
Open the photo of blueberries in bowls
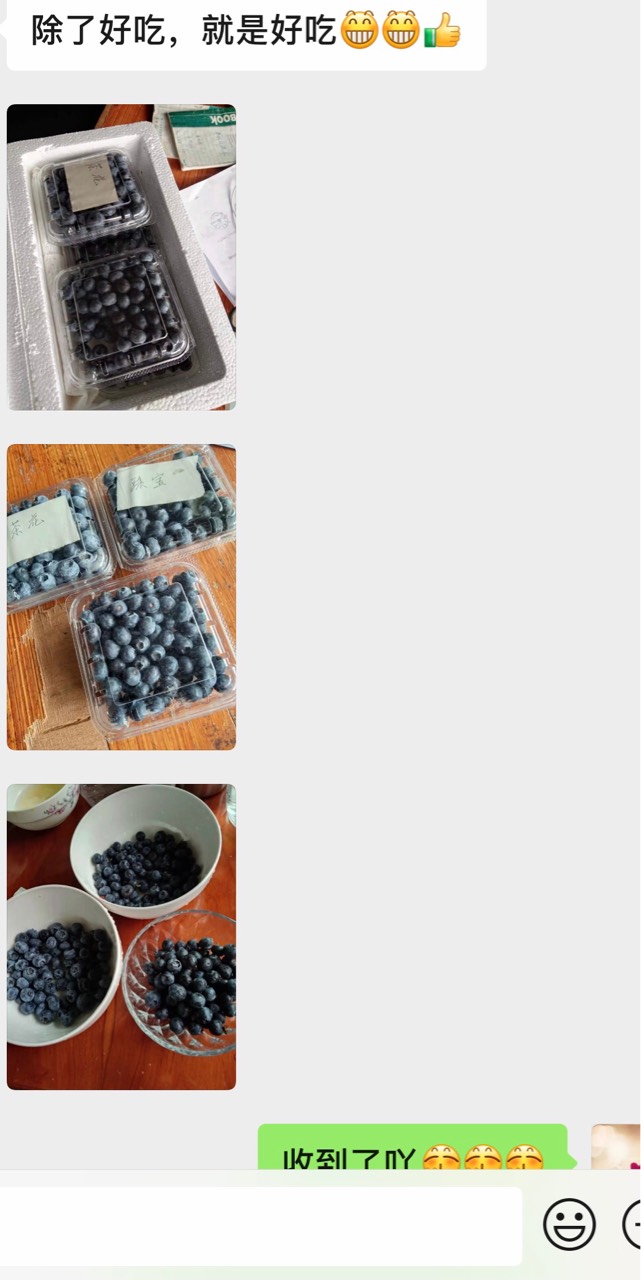pos(121,937)
